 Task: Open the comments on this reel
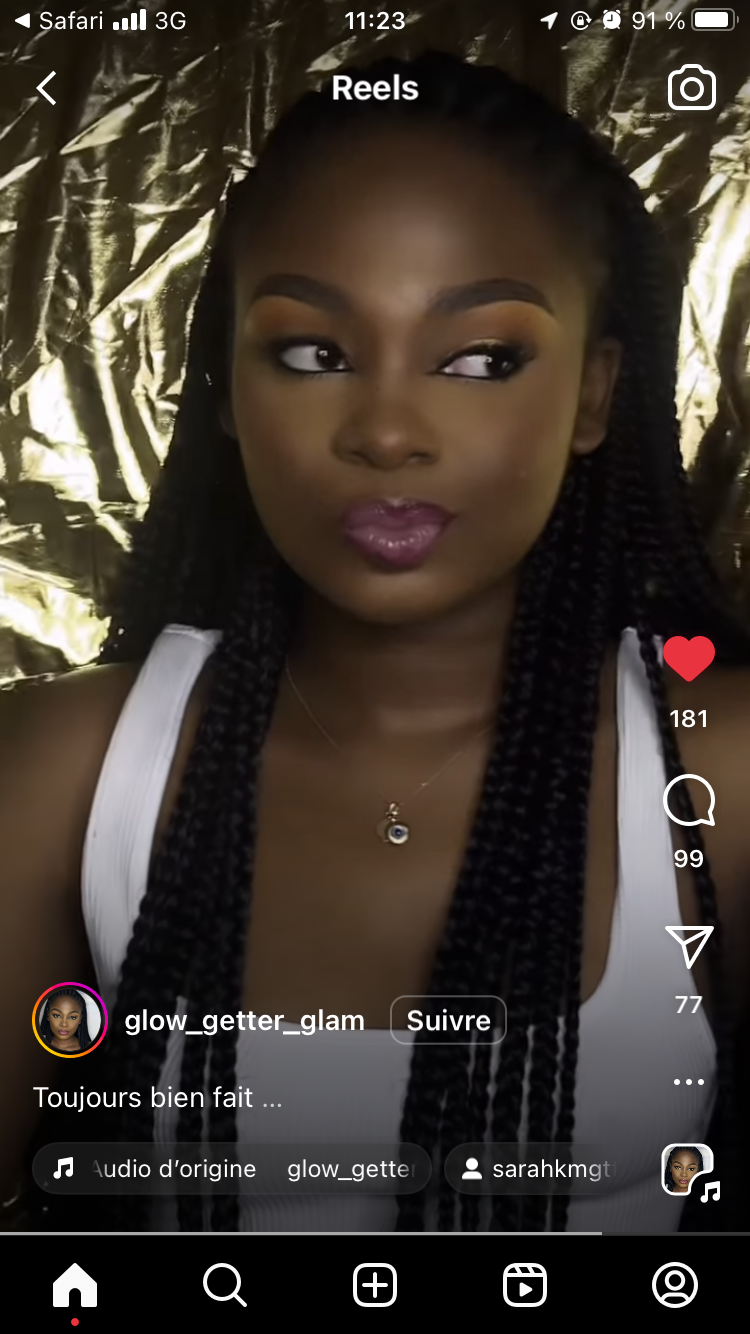(689, 801)
